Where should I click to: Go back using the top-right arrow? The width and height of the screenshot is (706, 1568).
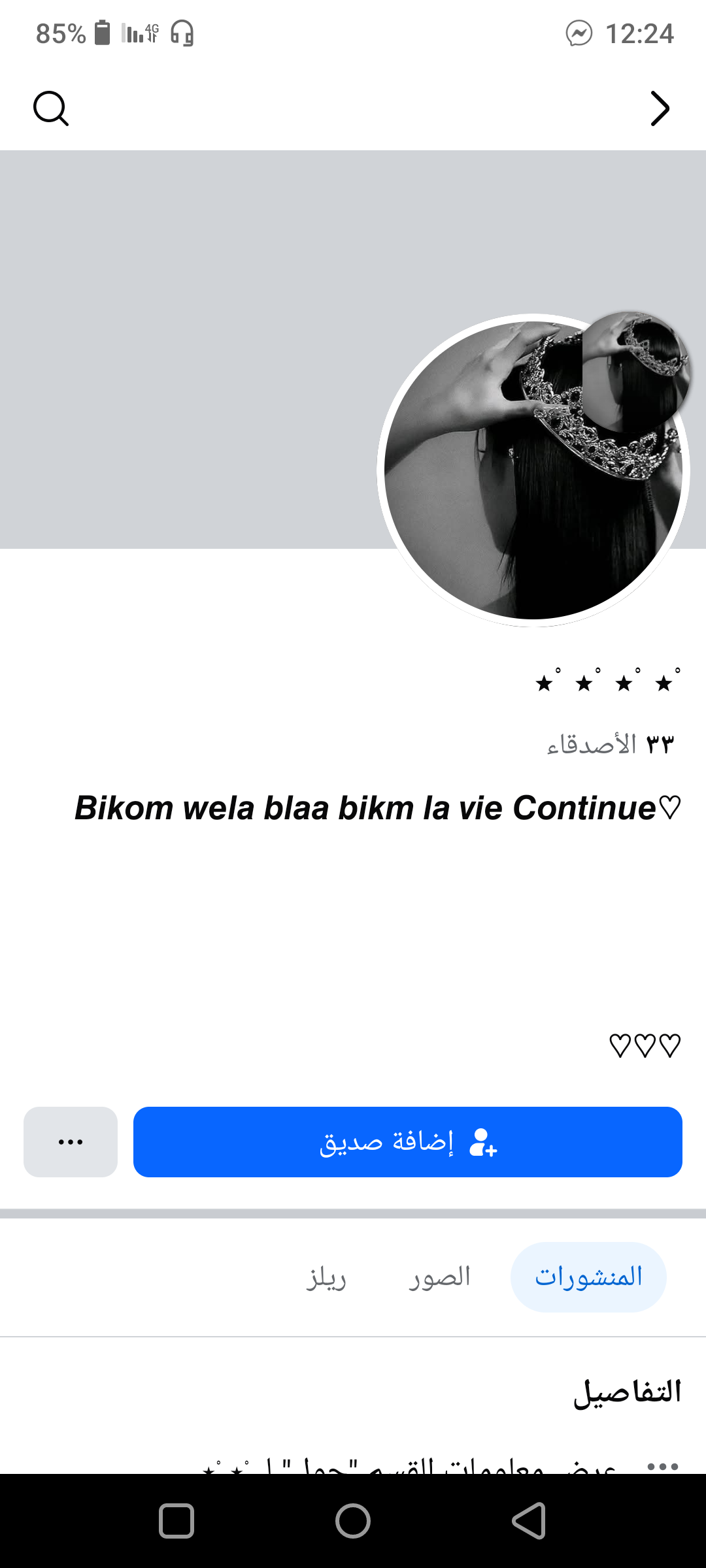click(x=660, y=108)
